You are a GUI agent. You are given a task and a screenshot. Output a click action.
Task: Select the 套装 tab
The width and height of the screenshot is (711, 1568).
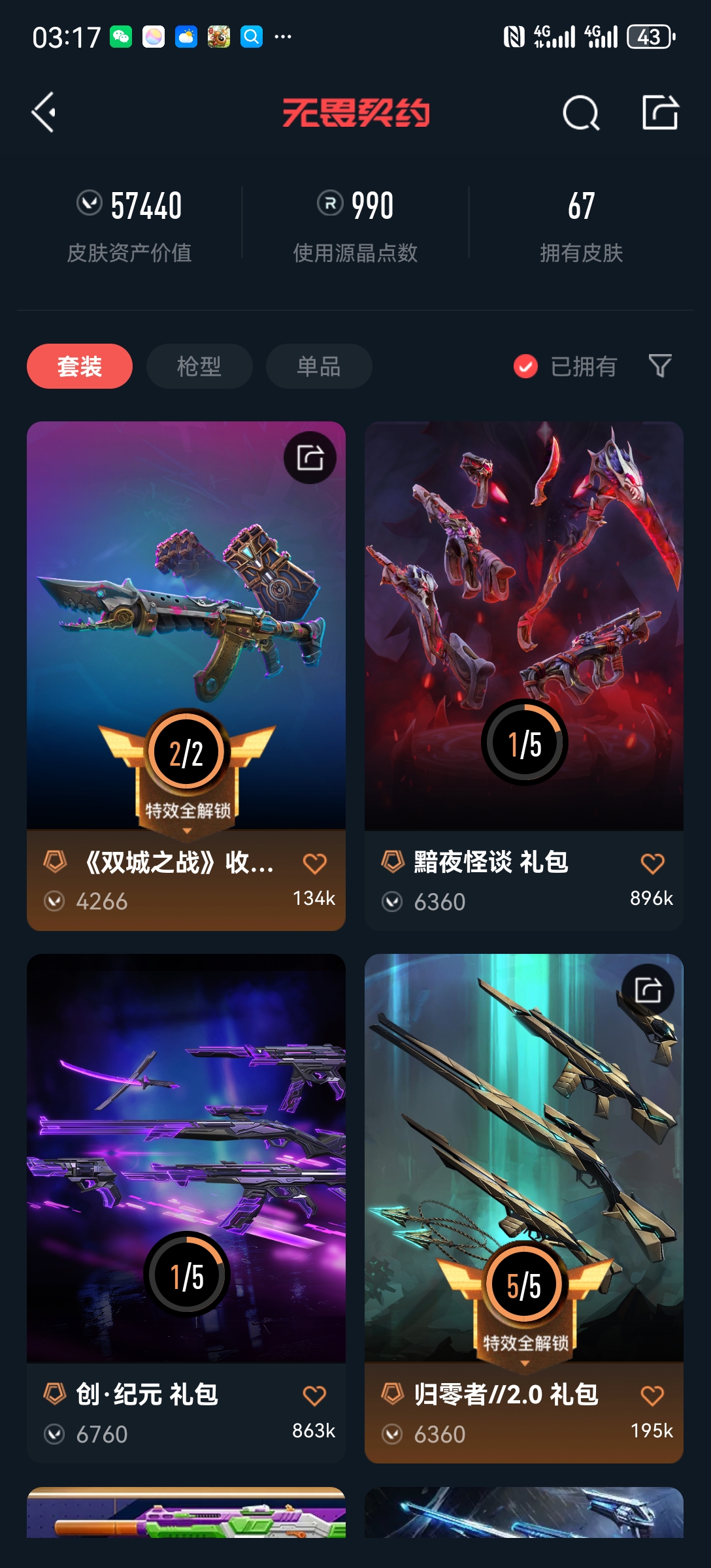click(80, 367)
